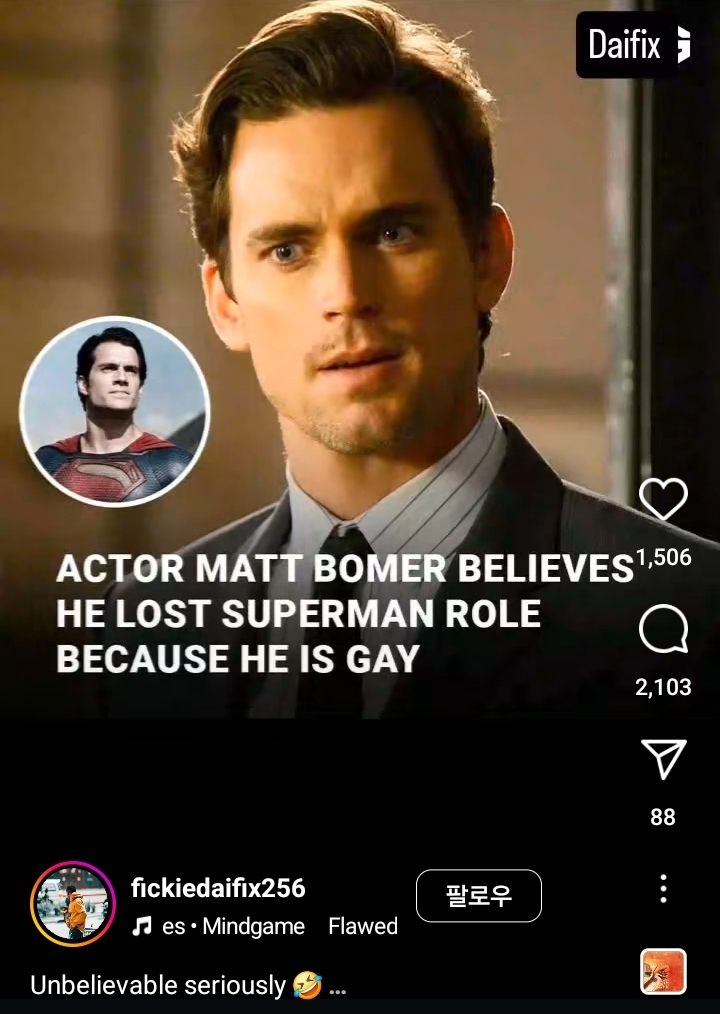Open the audio thumbnail at bottom right
The width and height of the screenshot is (720, 1014).
663,972
